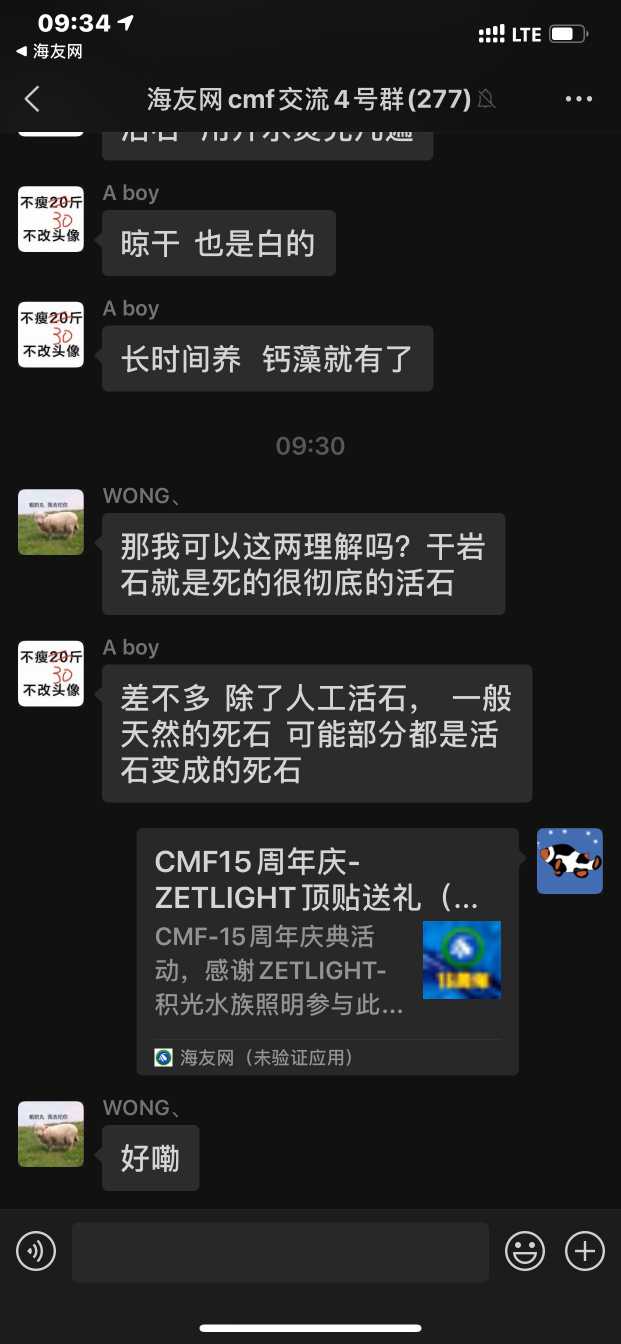Tap the message text field
The width and height of the screenshot is (621, 1344).
[280, 1251]
